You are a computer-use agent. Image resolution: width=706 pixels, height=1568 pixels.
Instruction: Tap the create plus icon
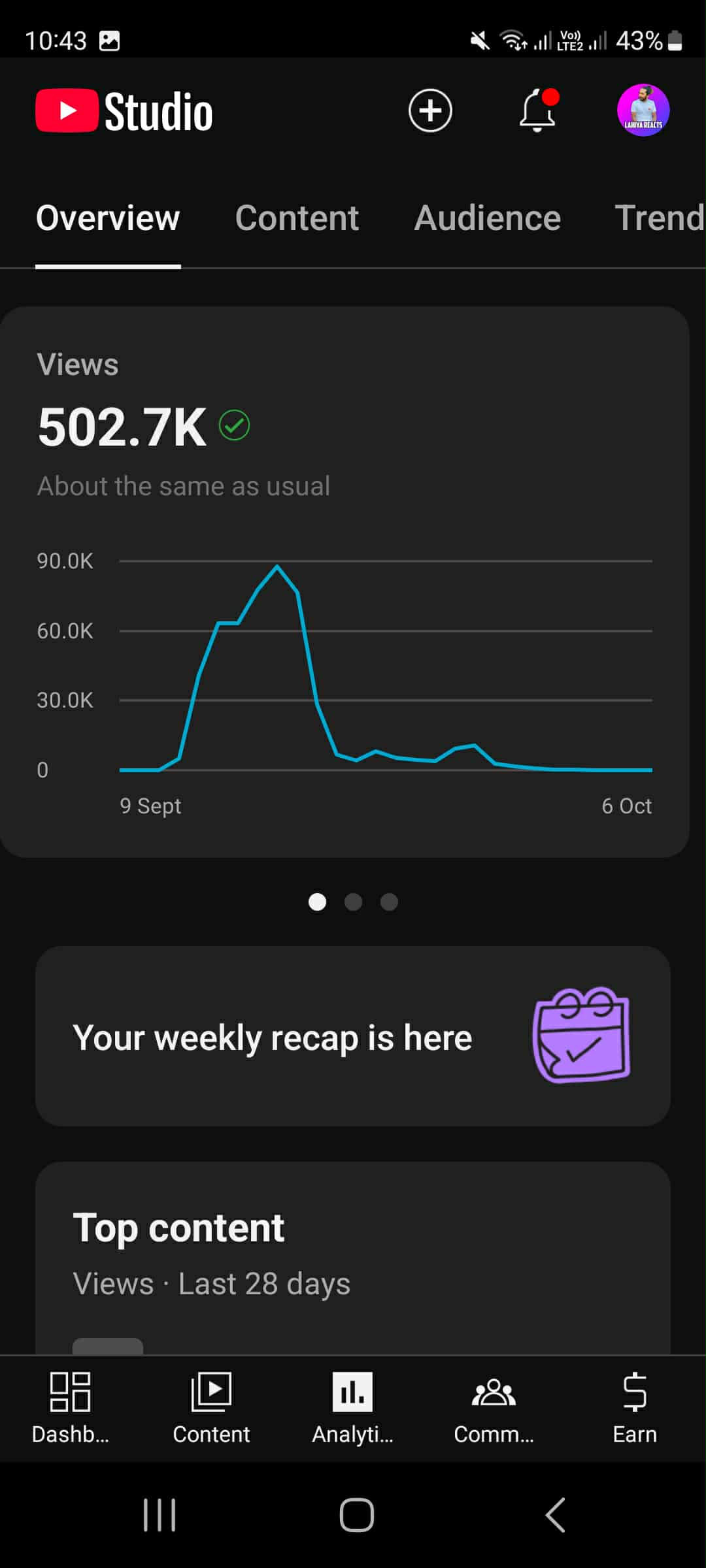tap(430, 110)
